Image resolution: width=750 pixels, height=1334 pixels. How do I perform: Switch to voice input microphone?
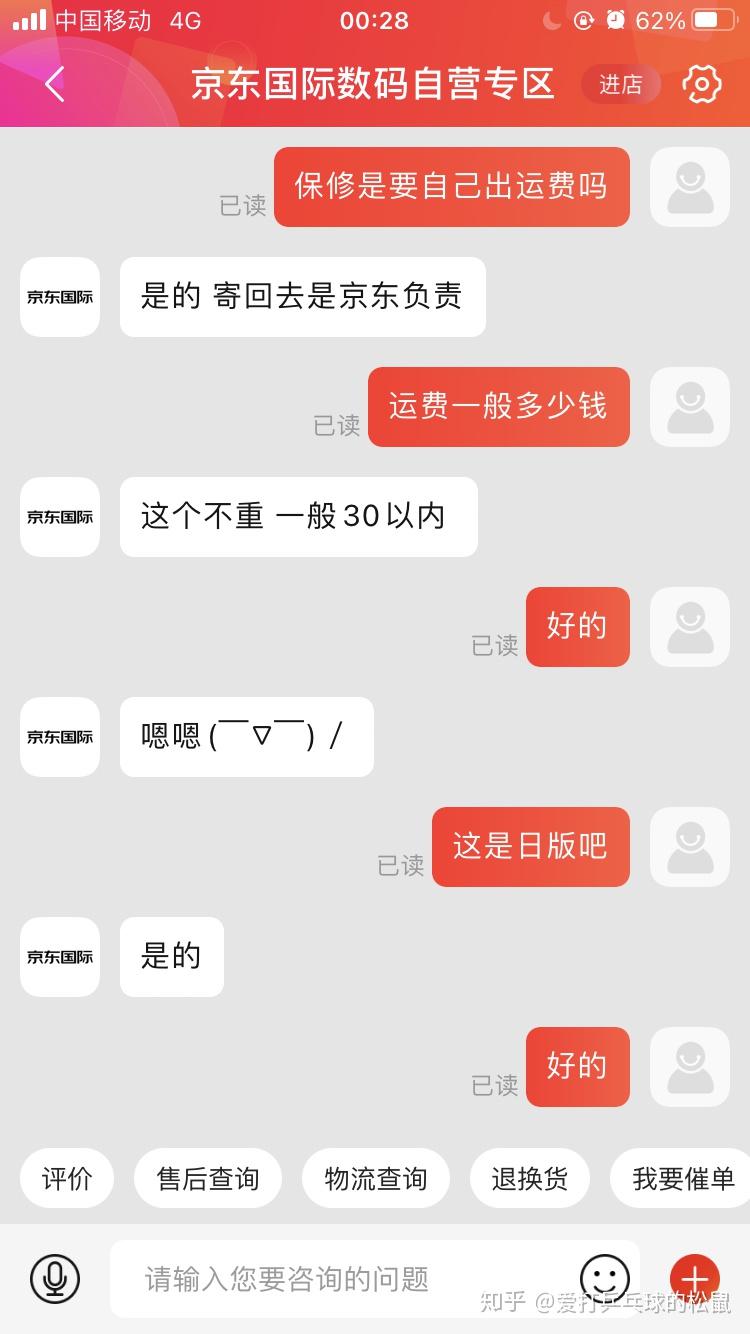coord(55,1278)
